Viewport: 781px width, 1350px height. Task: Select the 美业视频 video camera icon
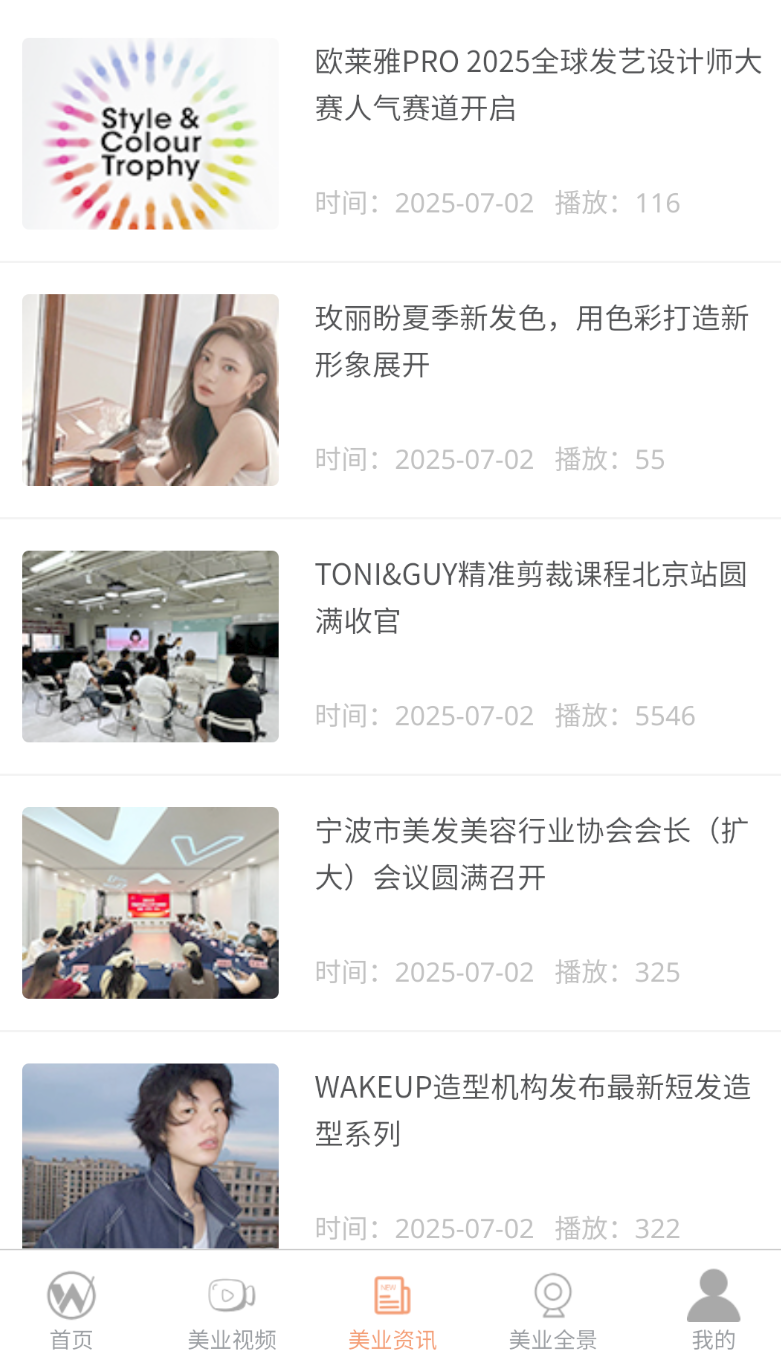pos(231,1294)
